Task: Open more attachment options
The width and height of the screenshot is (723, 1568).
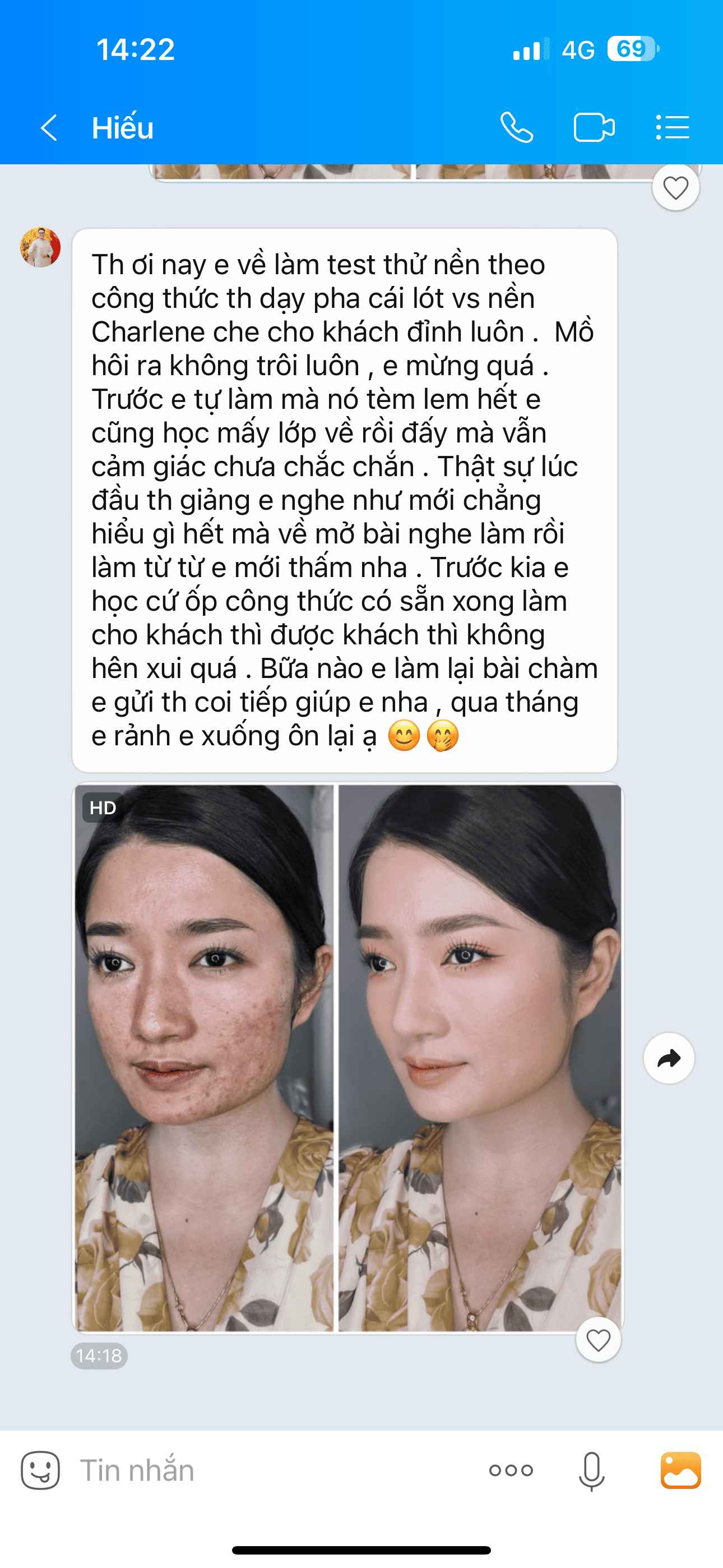Action: tap(511, 1470)
